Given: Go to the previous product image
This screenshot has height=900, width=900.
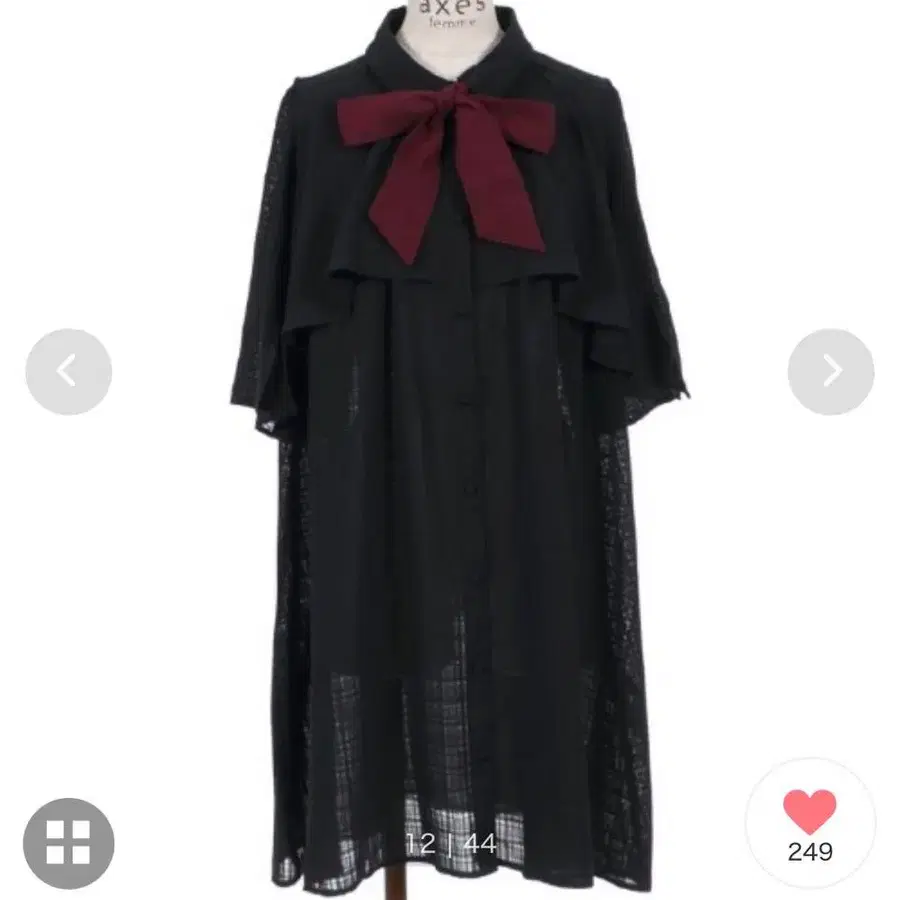Looking at the screenshot, I should tap(68, 372).
